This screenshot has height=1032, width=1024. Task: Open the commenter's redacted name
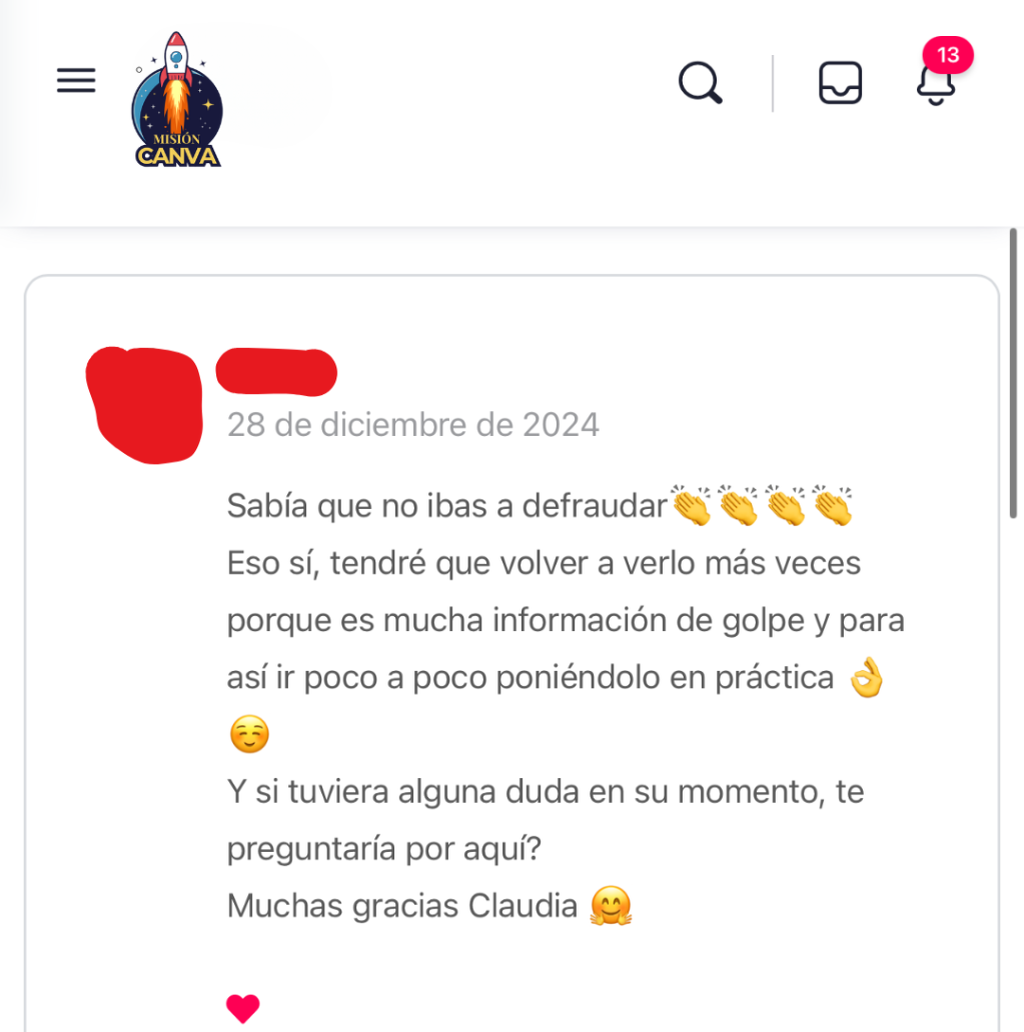click(x=277, y=372)
